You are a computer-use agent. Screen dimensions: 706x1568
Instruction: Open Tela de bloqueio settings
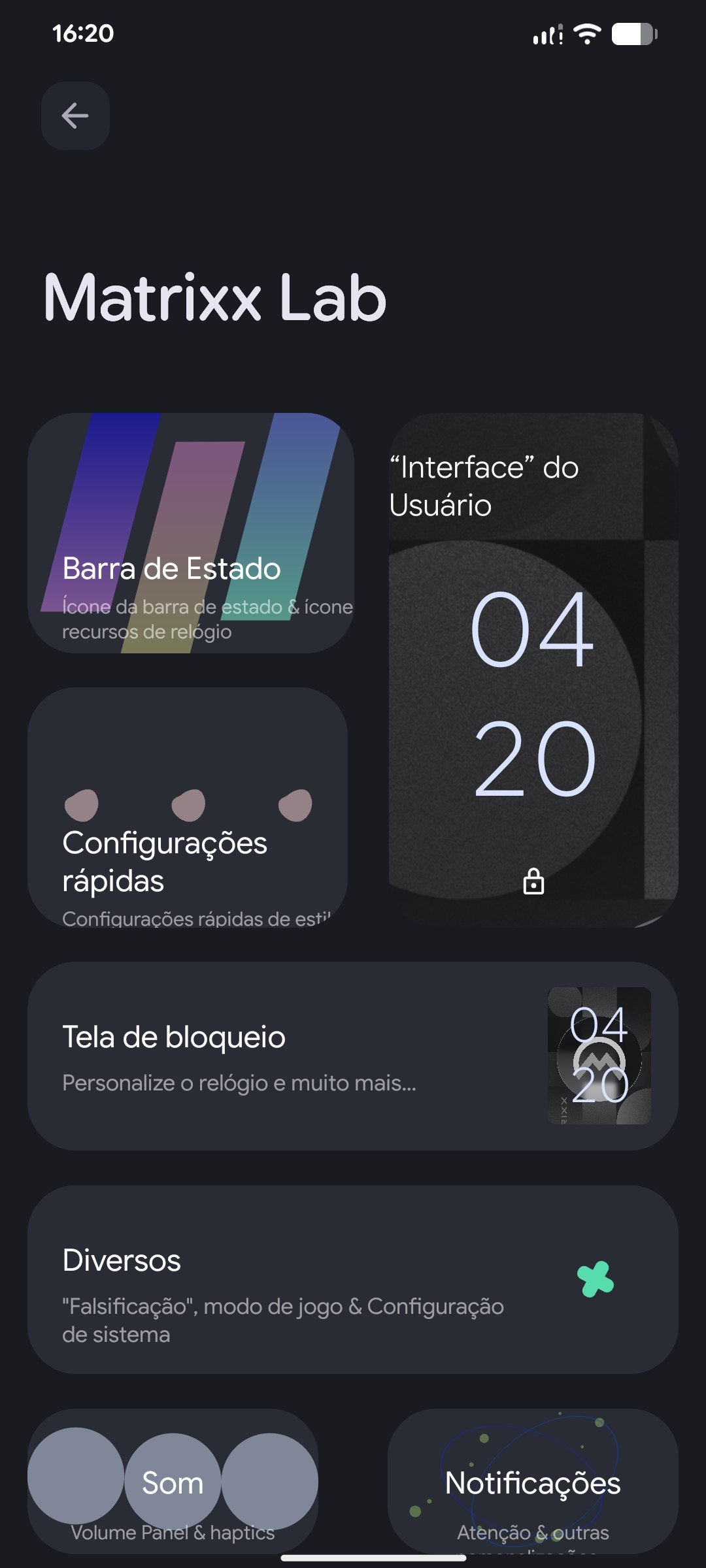click(x=353, y=1056)
